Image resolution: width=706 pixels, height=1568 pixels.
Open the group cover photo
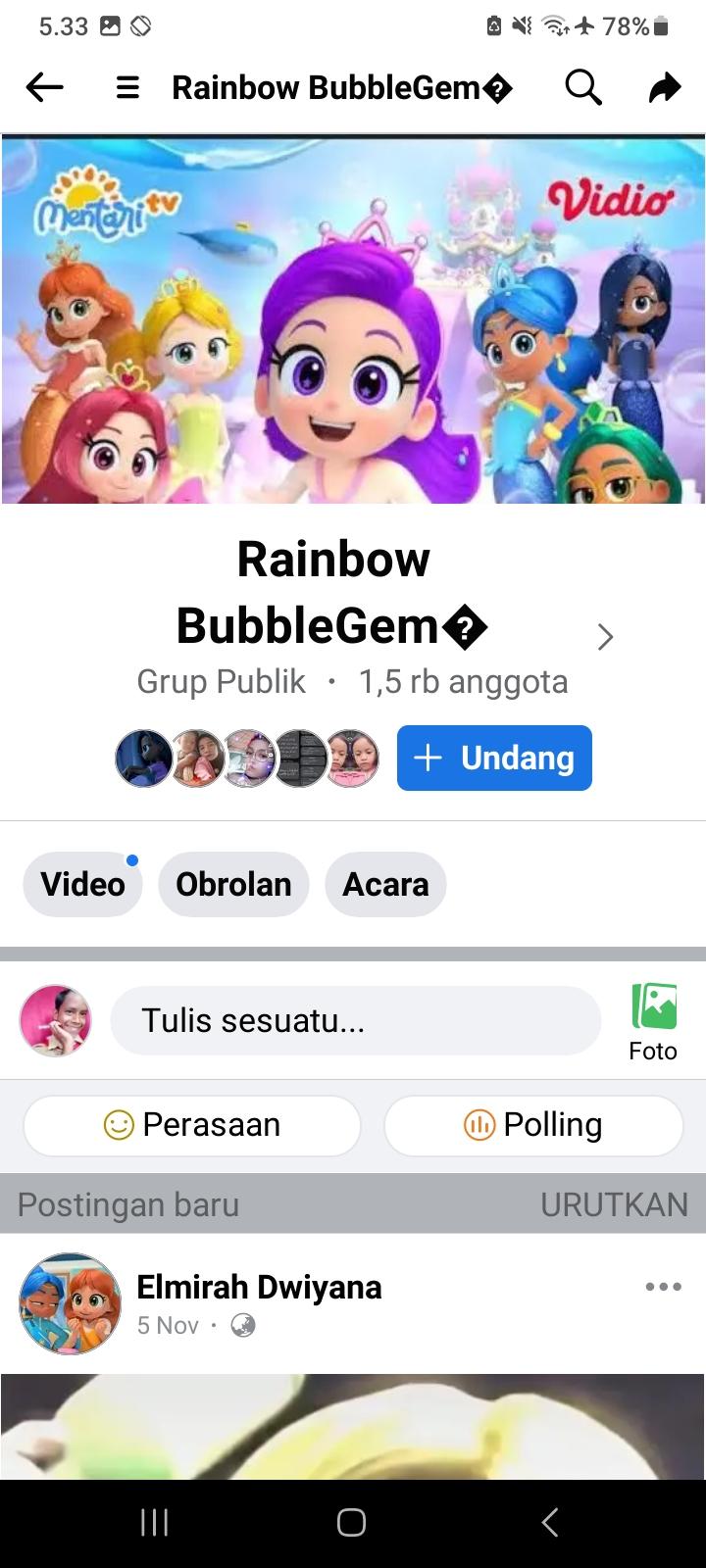353,320
